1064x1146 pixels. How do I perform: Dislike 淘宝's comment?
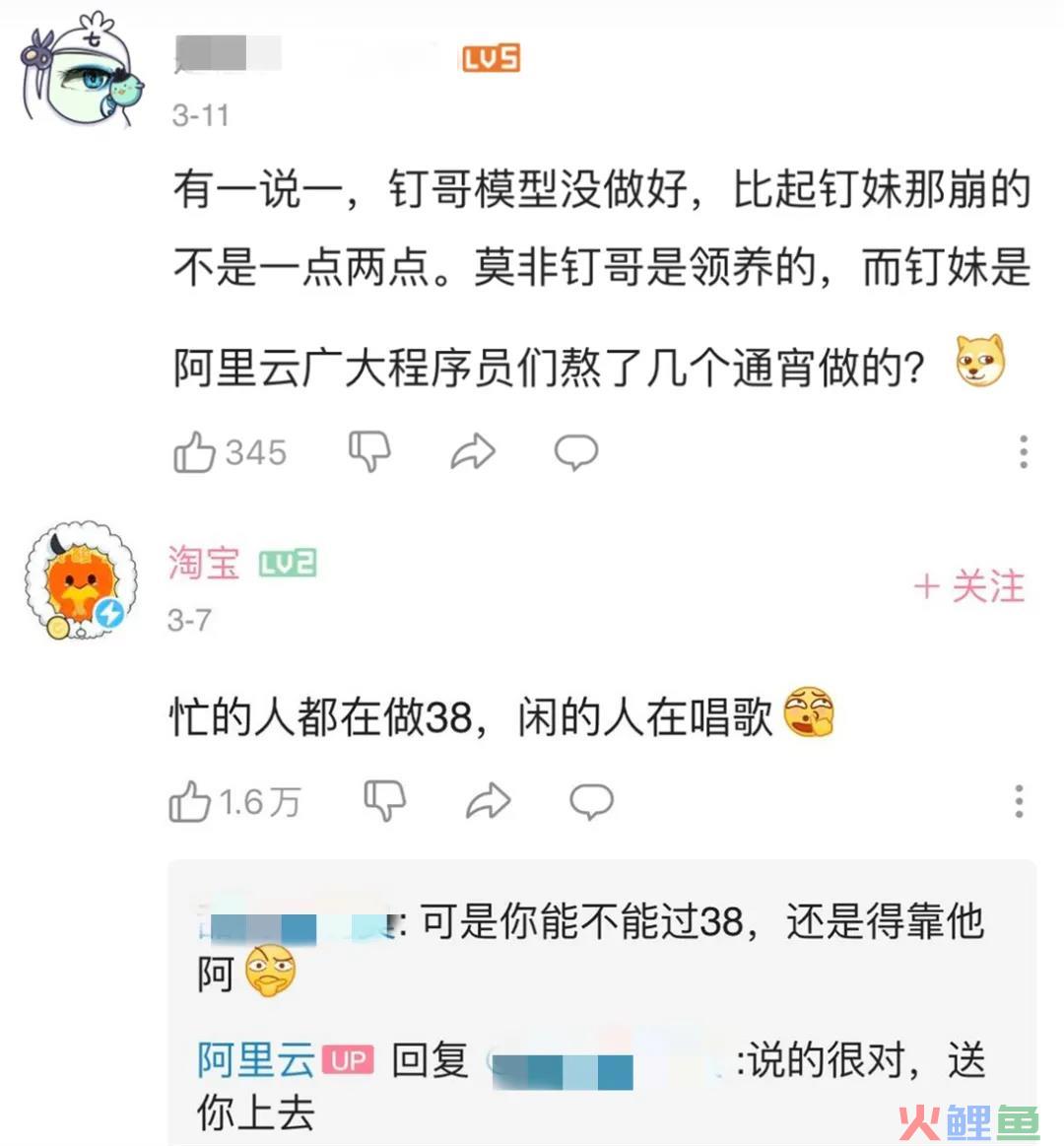(384, 801)
